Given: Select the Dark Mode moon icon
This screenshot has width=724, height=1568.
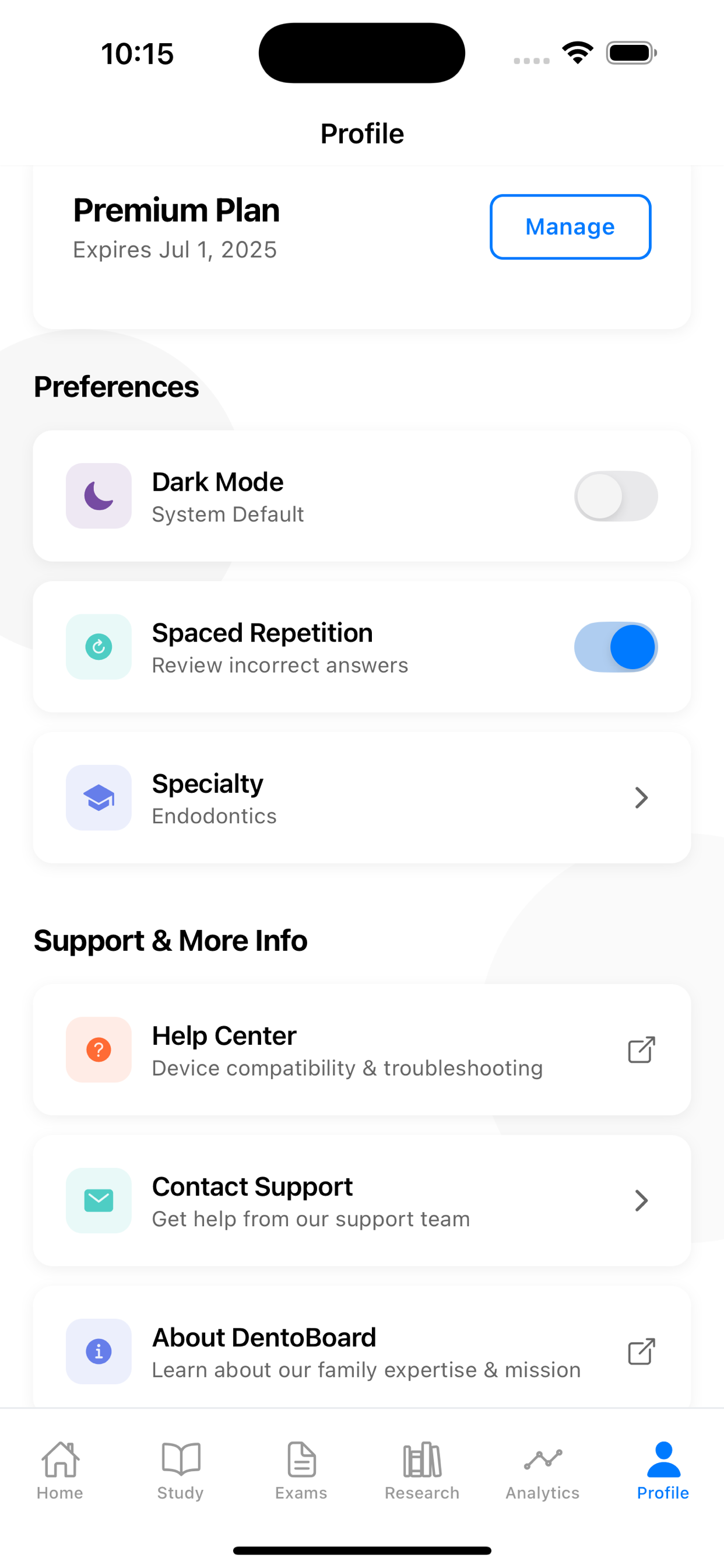Looking at the screenshot, I should (x=98, y=496).
